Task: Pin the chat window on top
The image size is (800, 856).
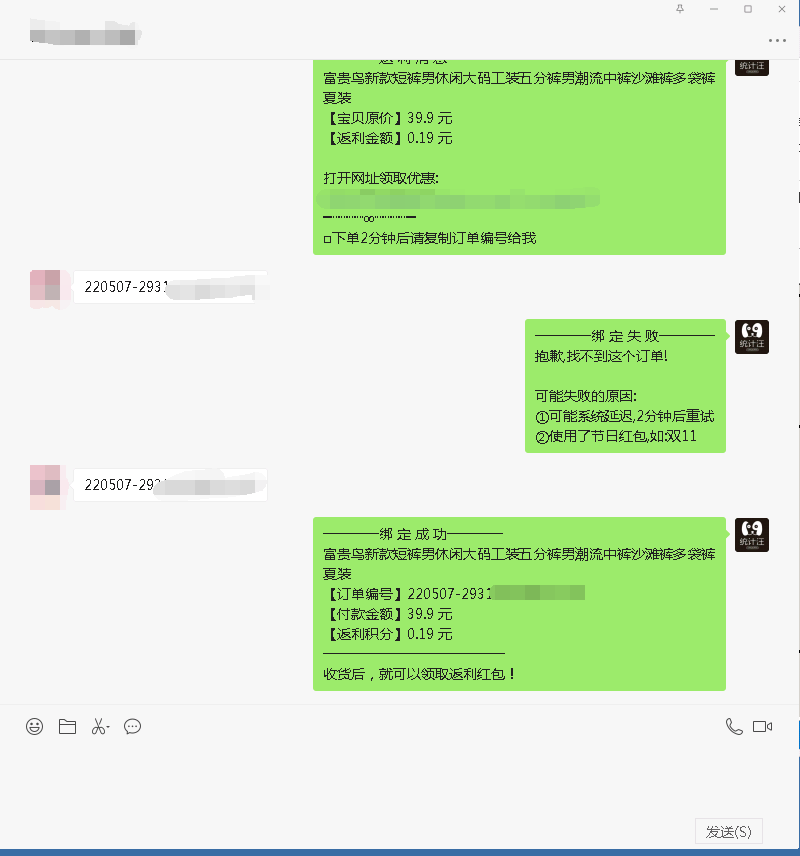Action: click(x=680, y=8)
